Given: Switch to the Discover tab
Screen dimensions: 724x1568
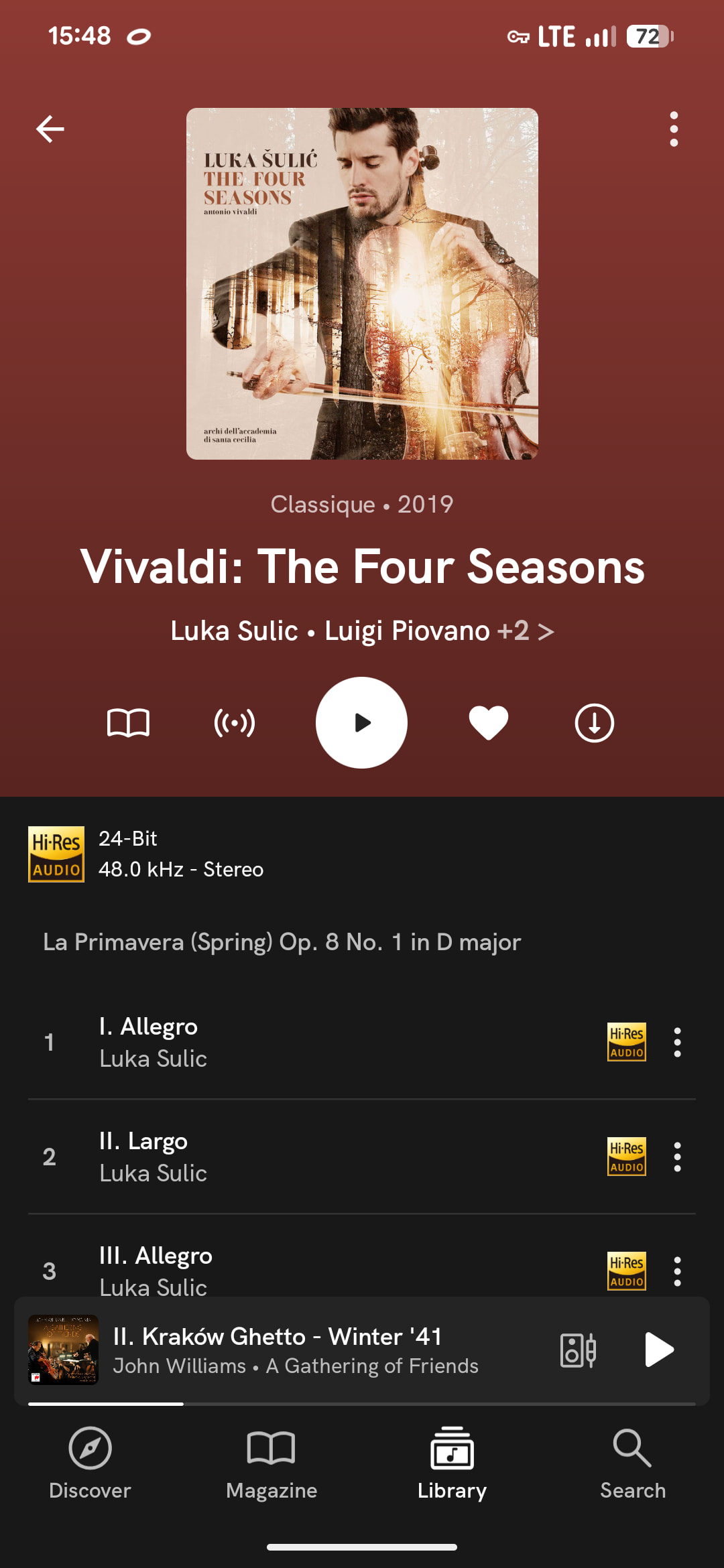Looking at the screenshot, I should [90, 1464].
